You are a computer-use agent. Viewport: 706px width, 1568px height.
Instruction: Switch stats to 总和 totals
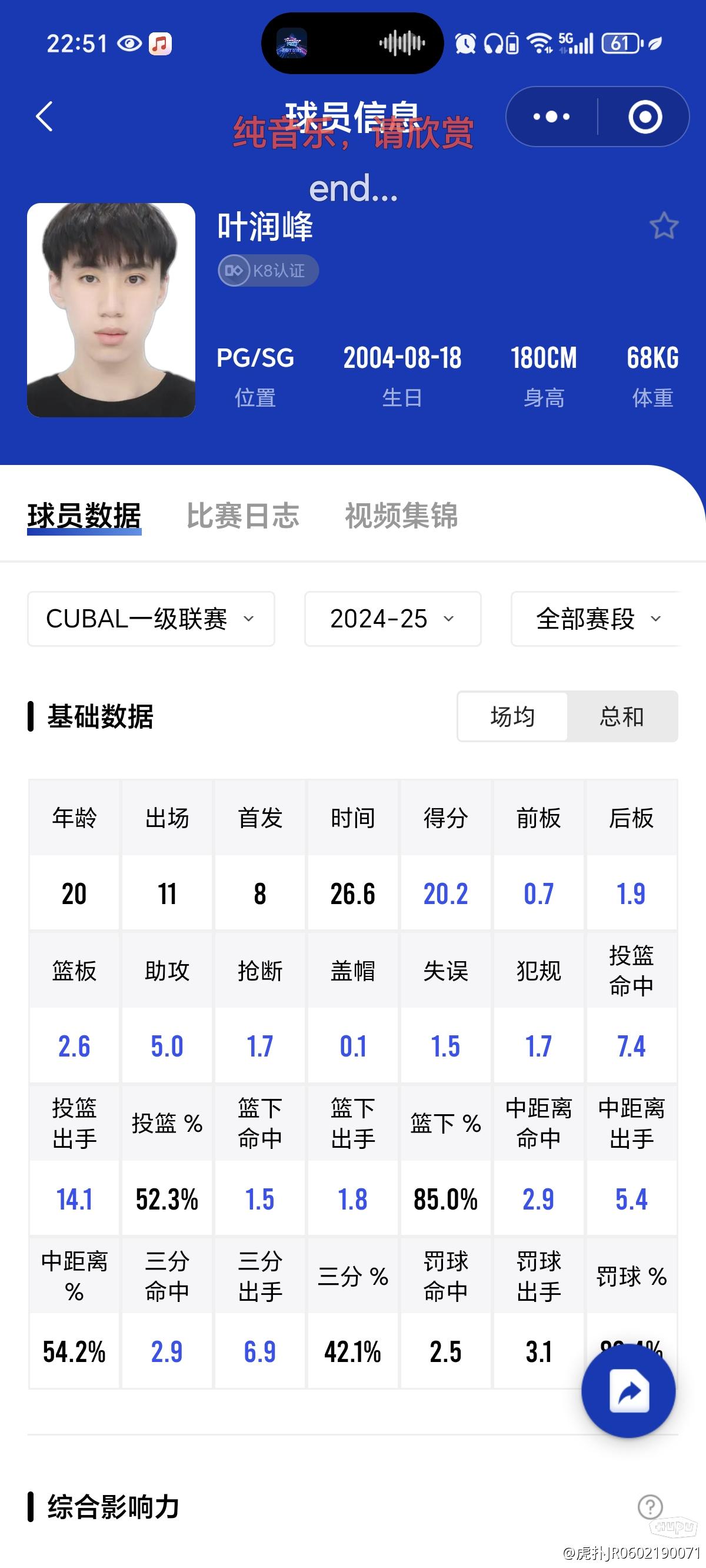[621, 716]
